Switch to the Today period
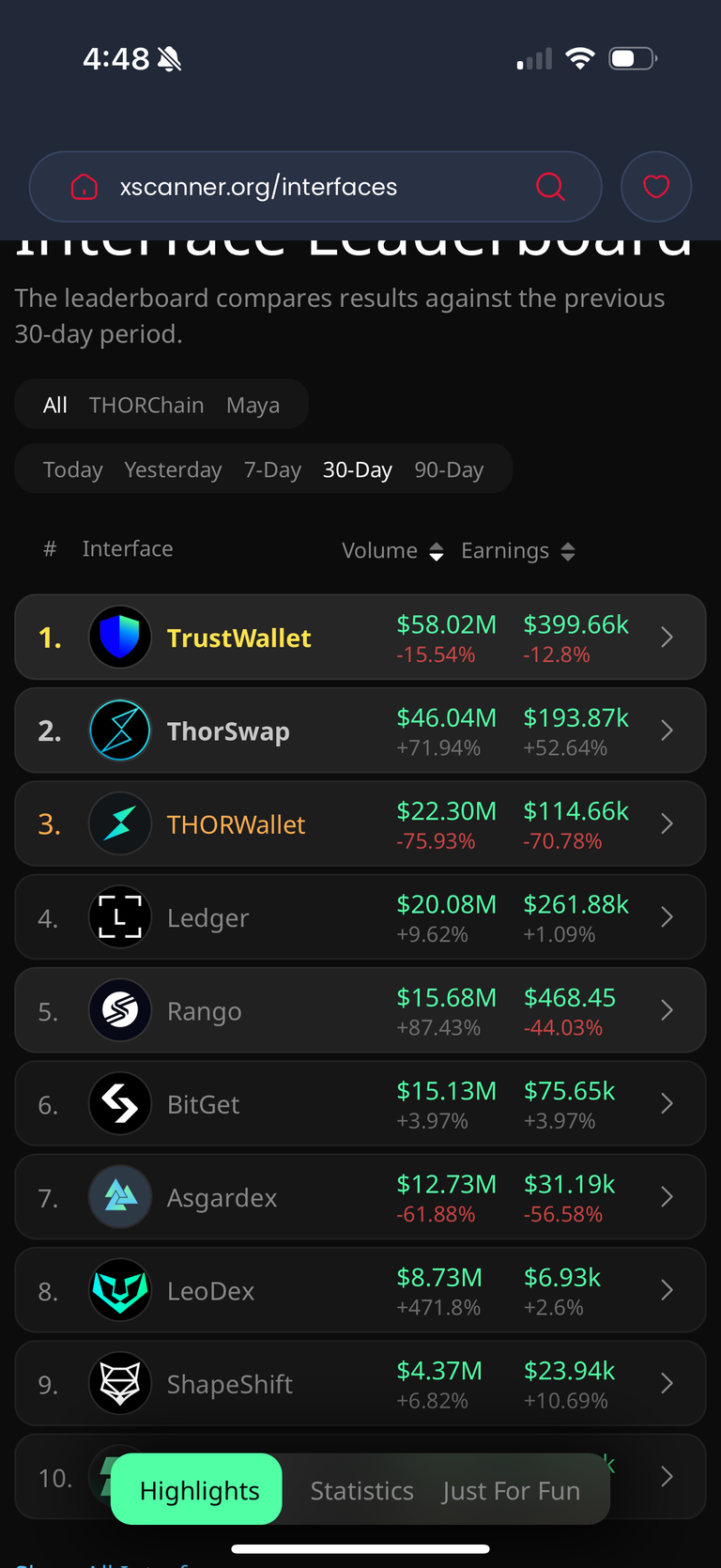Screen dimensions: 721x1568 click(x=73, y=469)
